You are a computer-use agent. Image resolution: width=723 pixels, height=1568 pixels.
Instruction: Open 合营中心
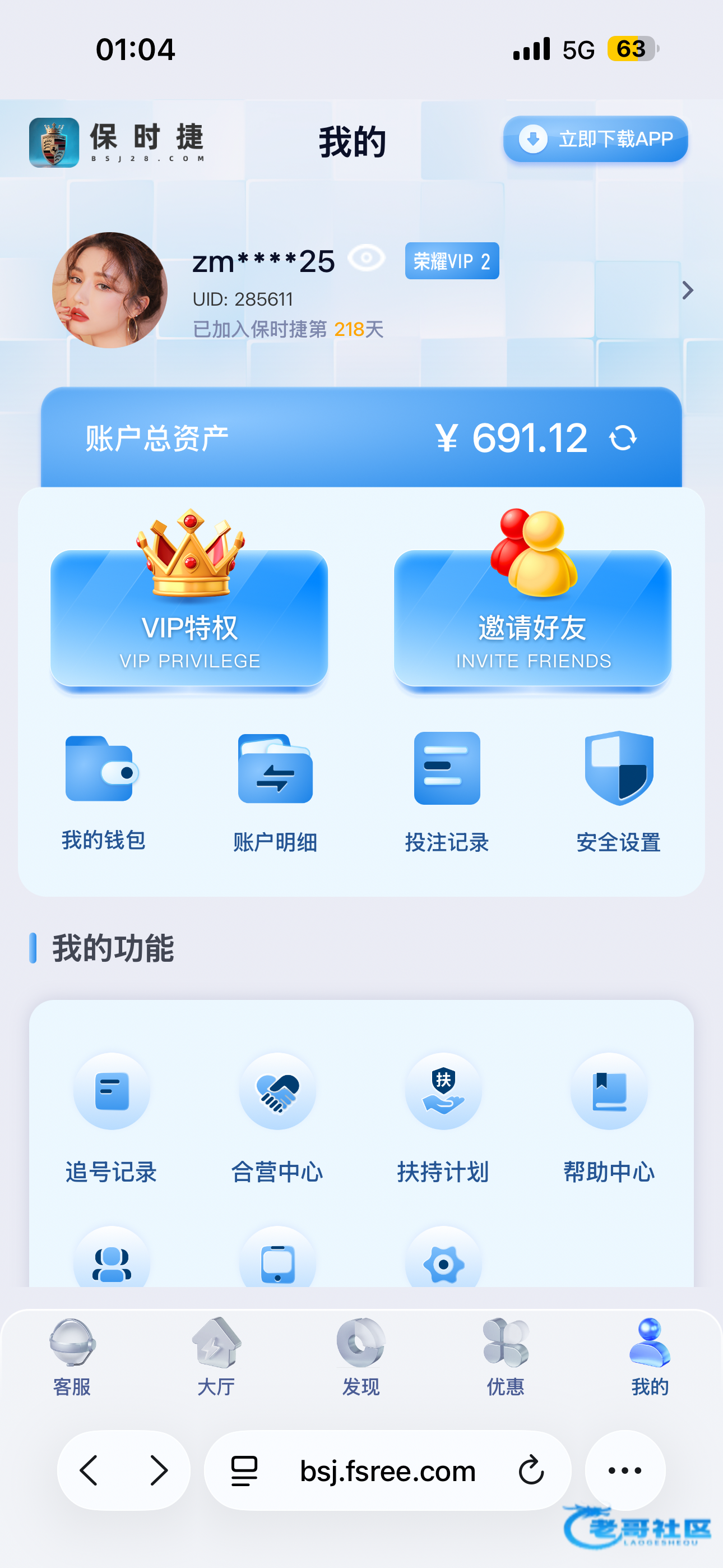click(x=277, y=1119)
